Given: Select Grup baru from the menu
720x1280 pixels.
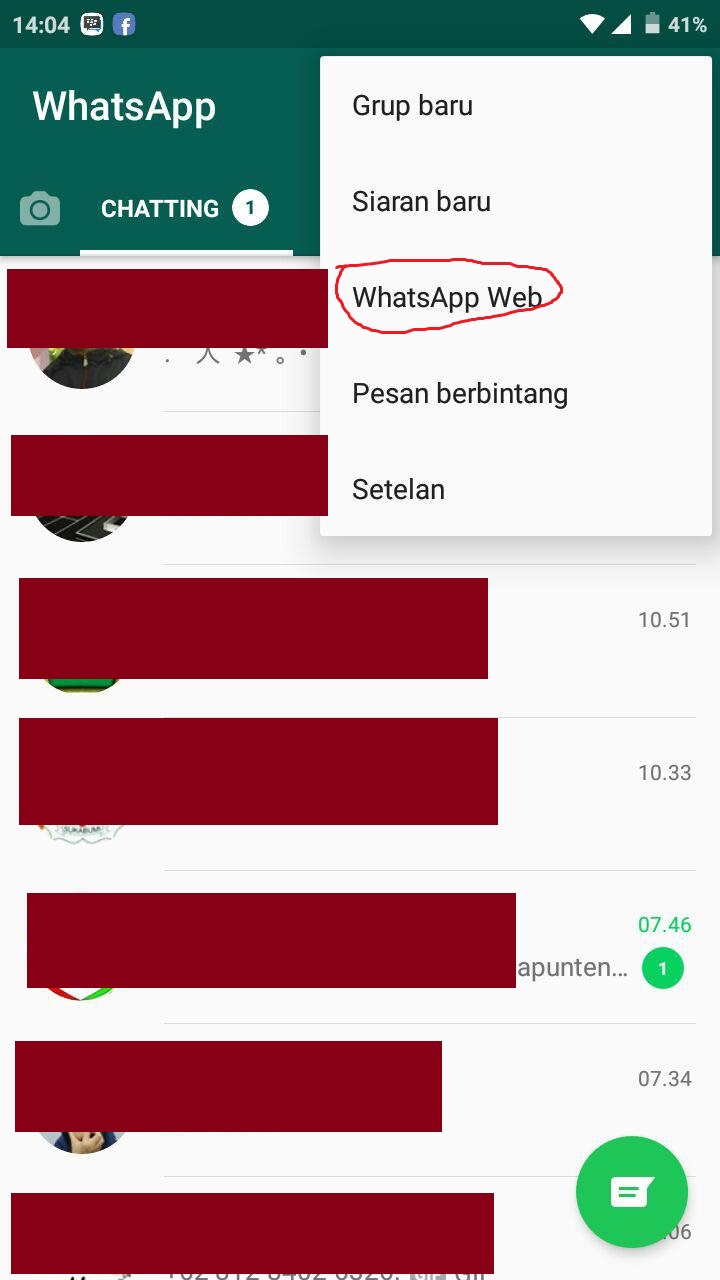Looking at the screenshot, I should coord(413,106).
